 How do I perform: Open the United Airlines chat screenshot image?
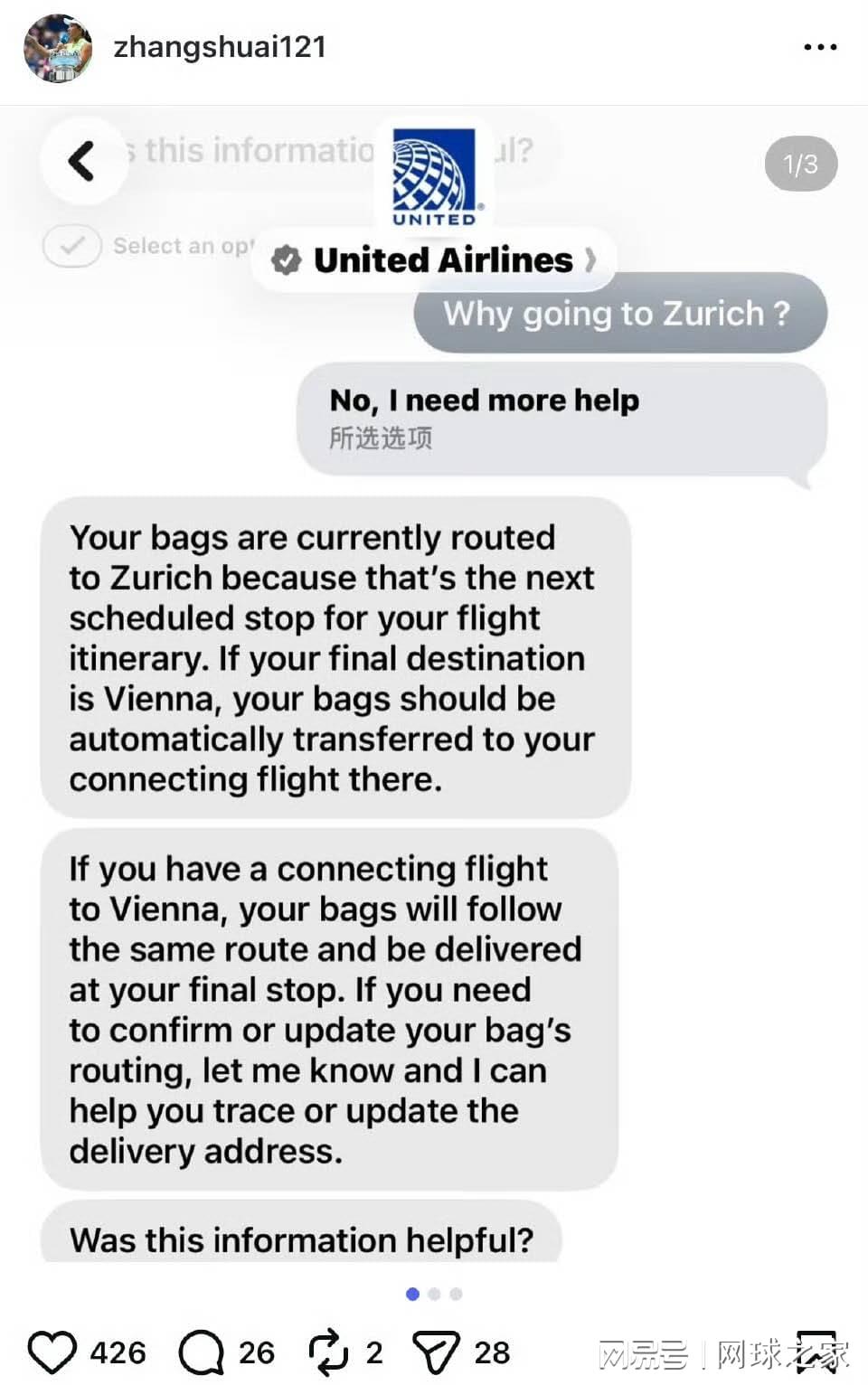(x=434, y=687)
